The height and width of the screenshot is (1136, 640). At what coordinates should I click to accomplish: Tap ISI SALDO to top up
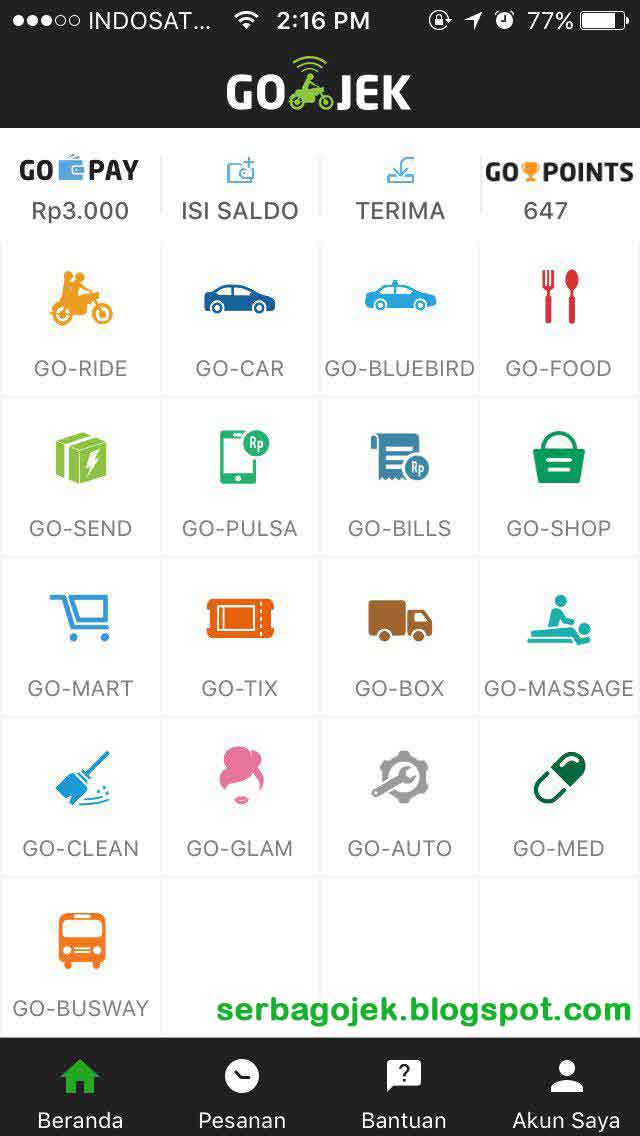tap(240, 189)
